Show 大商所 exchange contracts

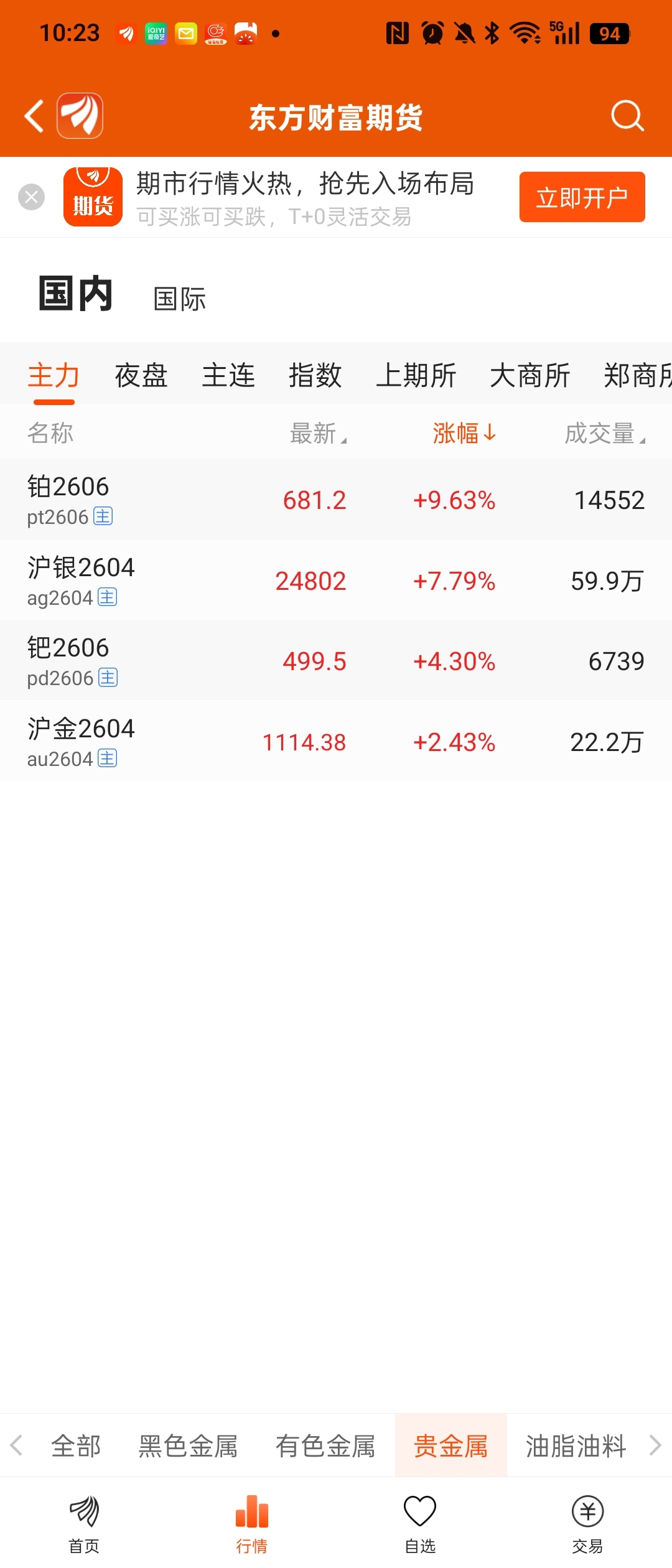coord(530,376)
